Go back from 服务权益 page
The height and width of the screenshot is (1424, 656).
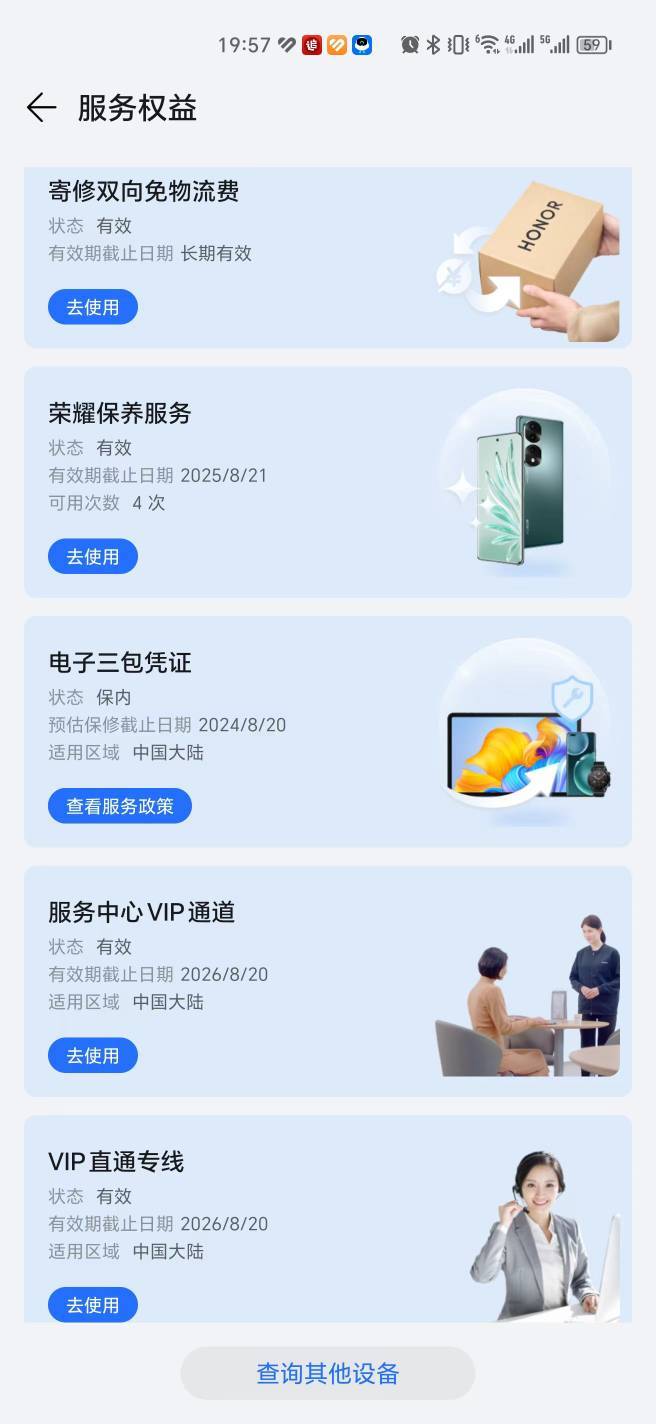(41, 108)
